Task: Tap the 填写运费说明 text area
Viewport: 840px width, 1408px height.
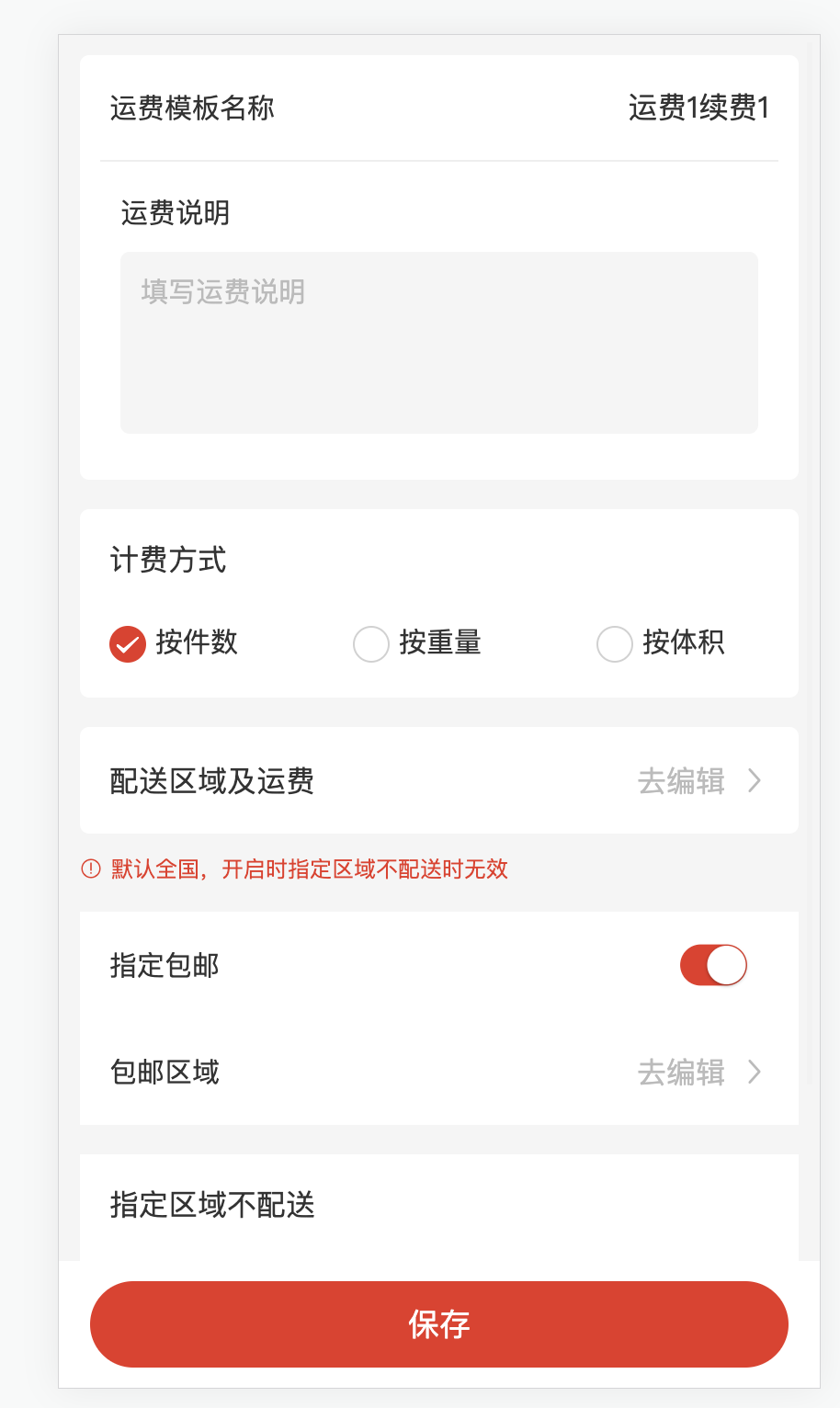Action: [x=438, y=342]
